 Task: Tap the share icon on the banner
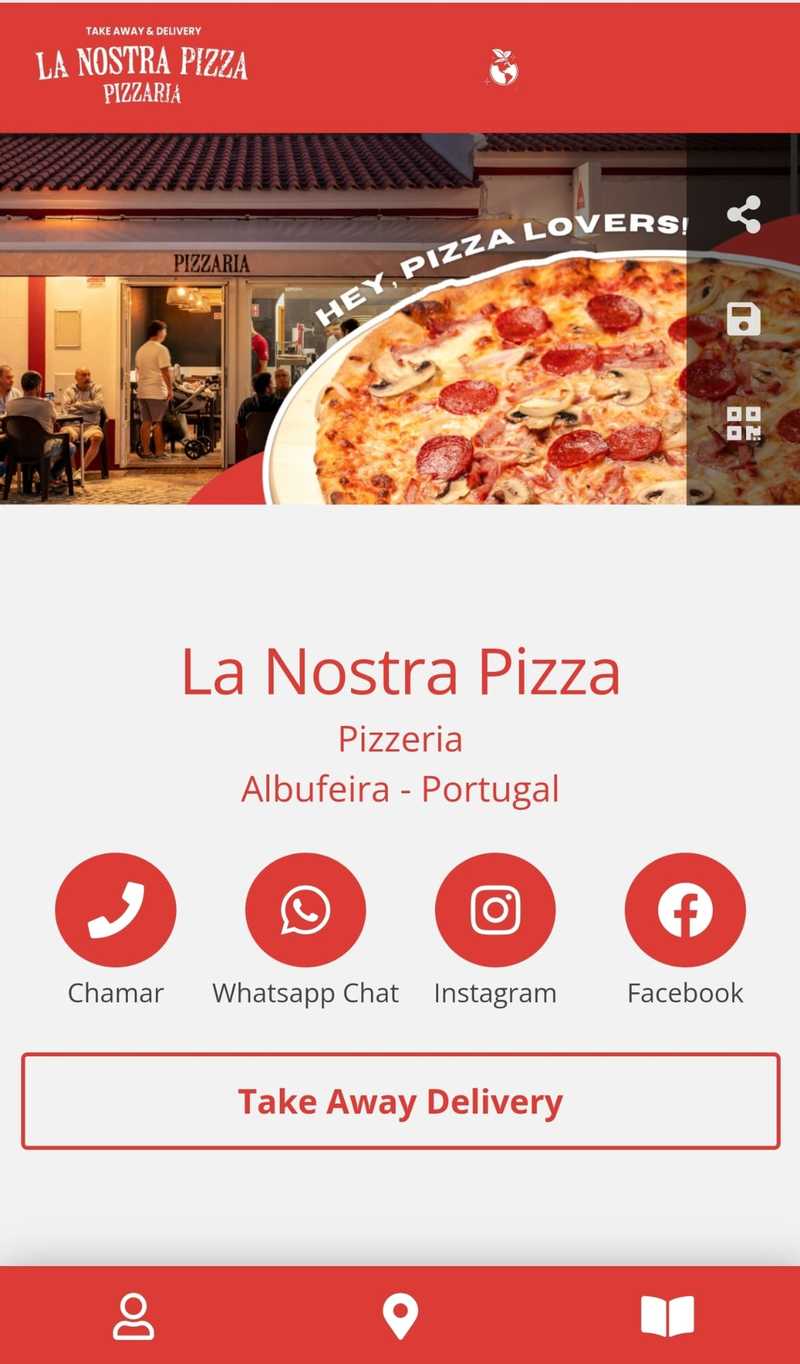[745, 211]
